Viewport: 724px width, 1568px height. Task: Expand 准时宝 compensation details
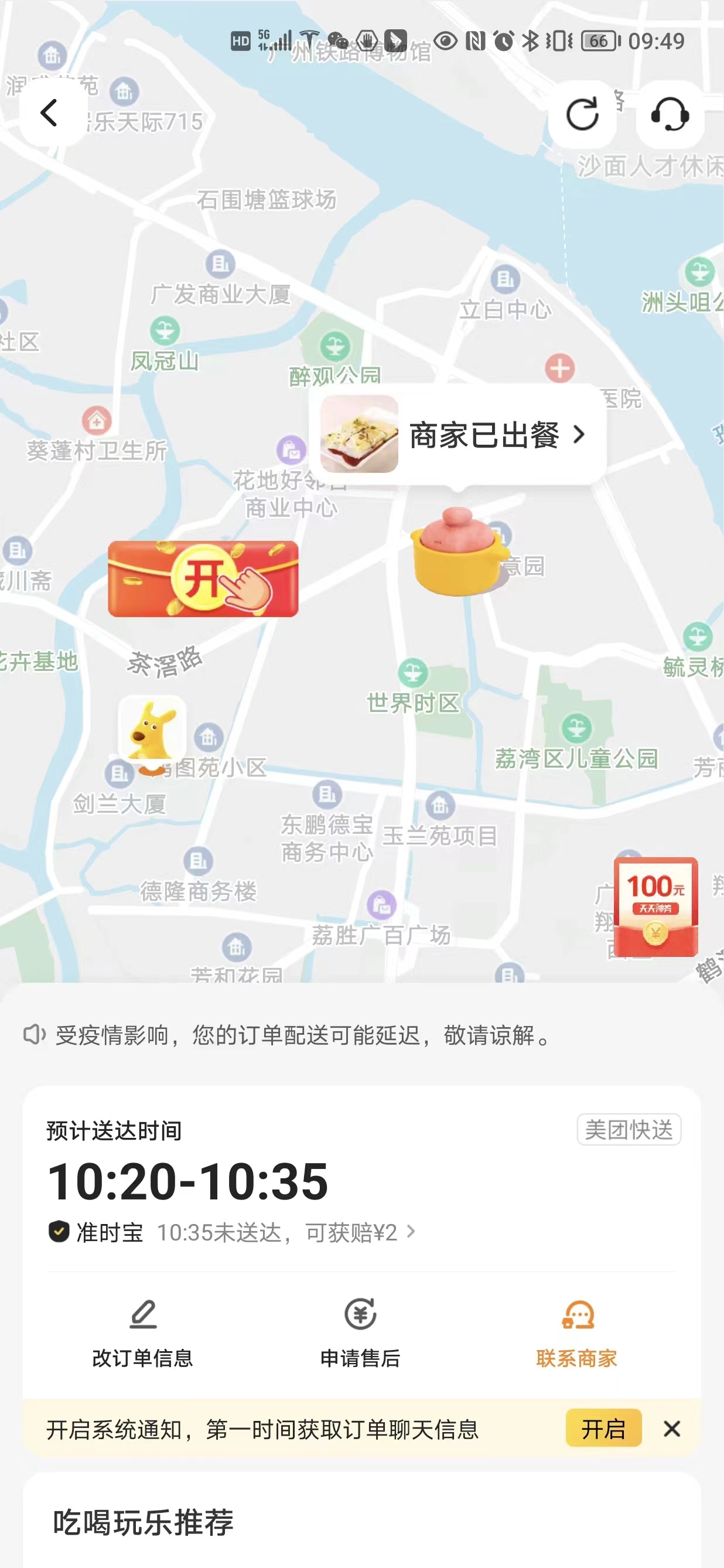pyautogui.click(x=231, y=1233)
